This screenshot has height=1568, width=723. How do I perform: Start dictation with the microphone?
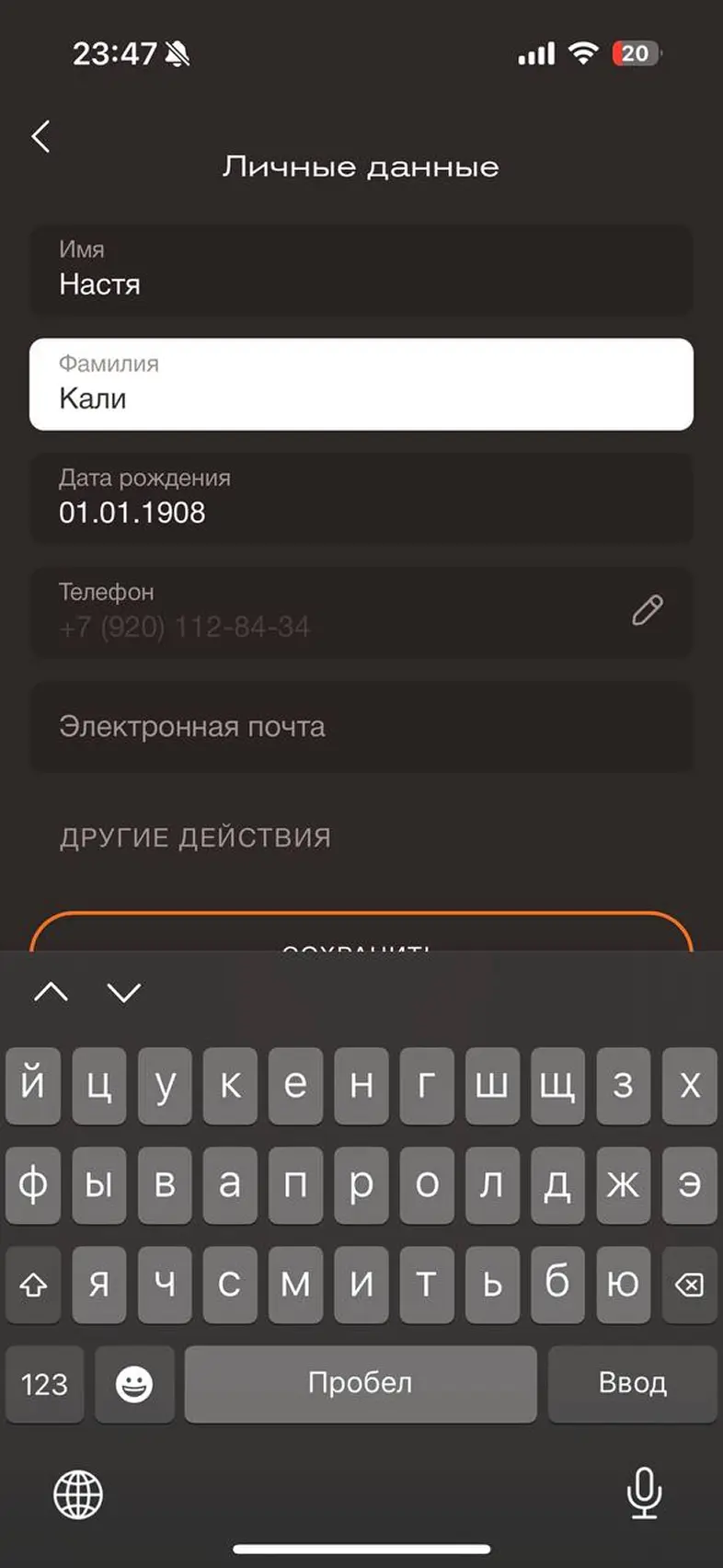click(644, 1493)
